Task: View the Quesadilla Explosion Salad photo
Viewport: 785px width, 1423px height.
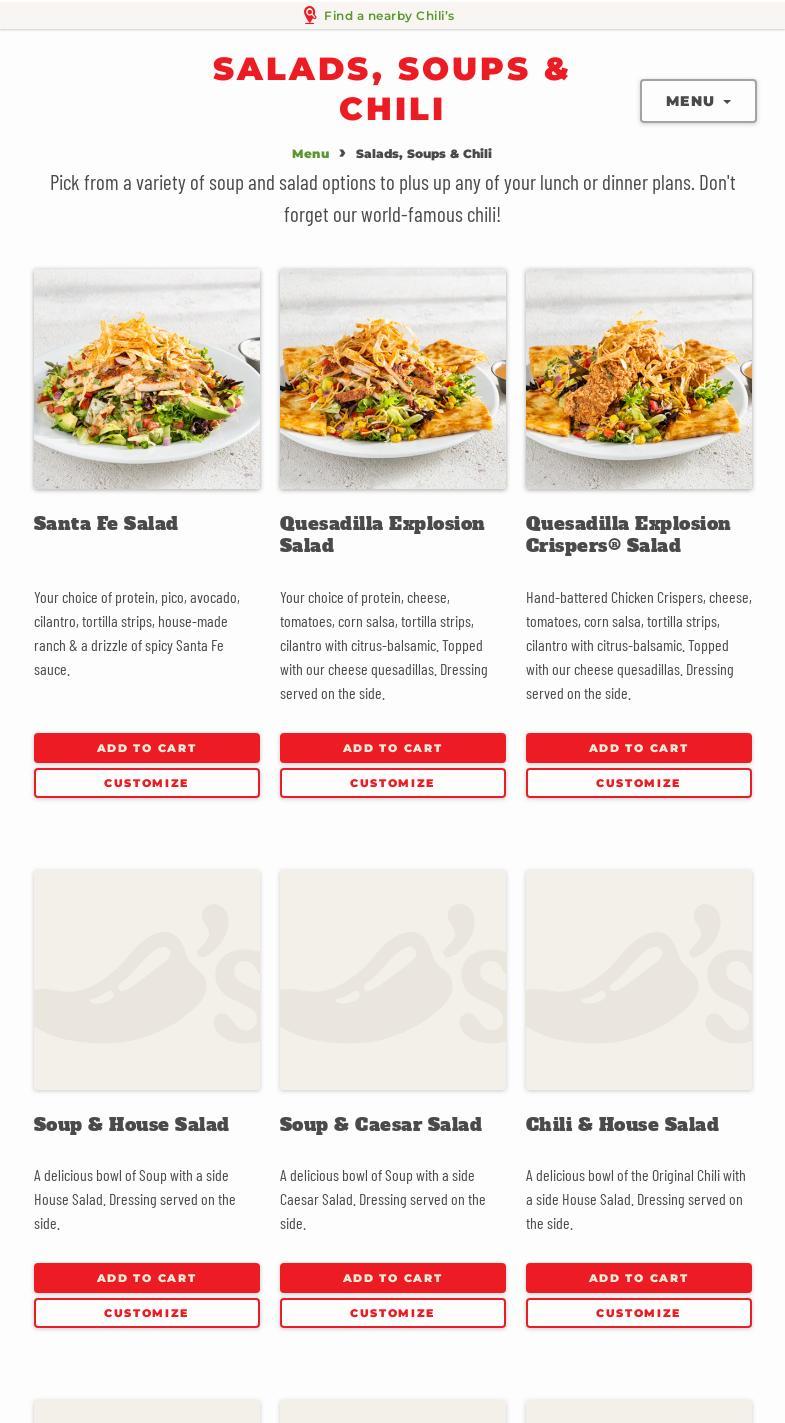Action: click(393, 379)
